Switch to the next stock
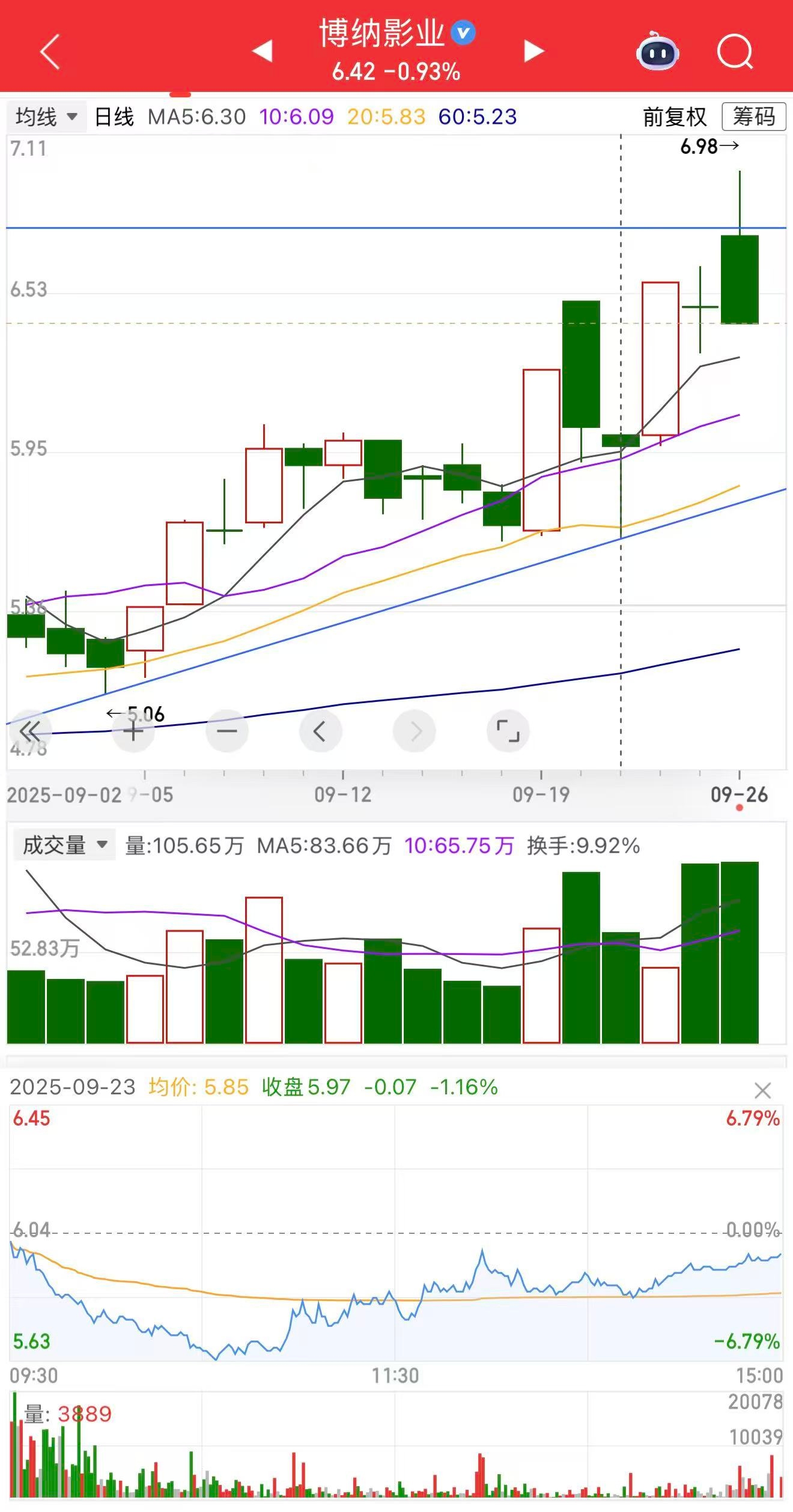Screen dimensions: 793x1512 coord(533,51)
